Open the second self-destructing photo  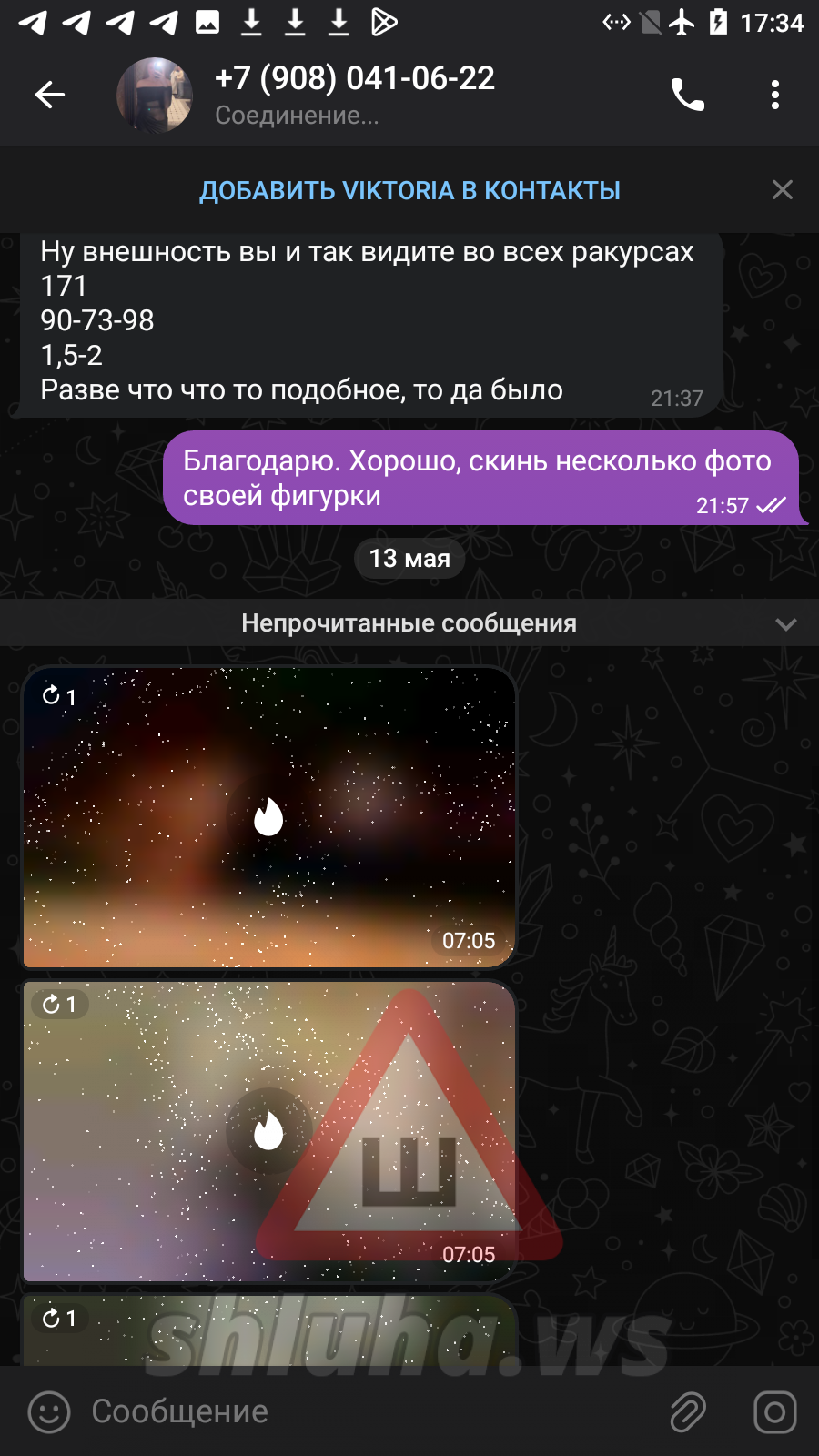(268, 1131)
